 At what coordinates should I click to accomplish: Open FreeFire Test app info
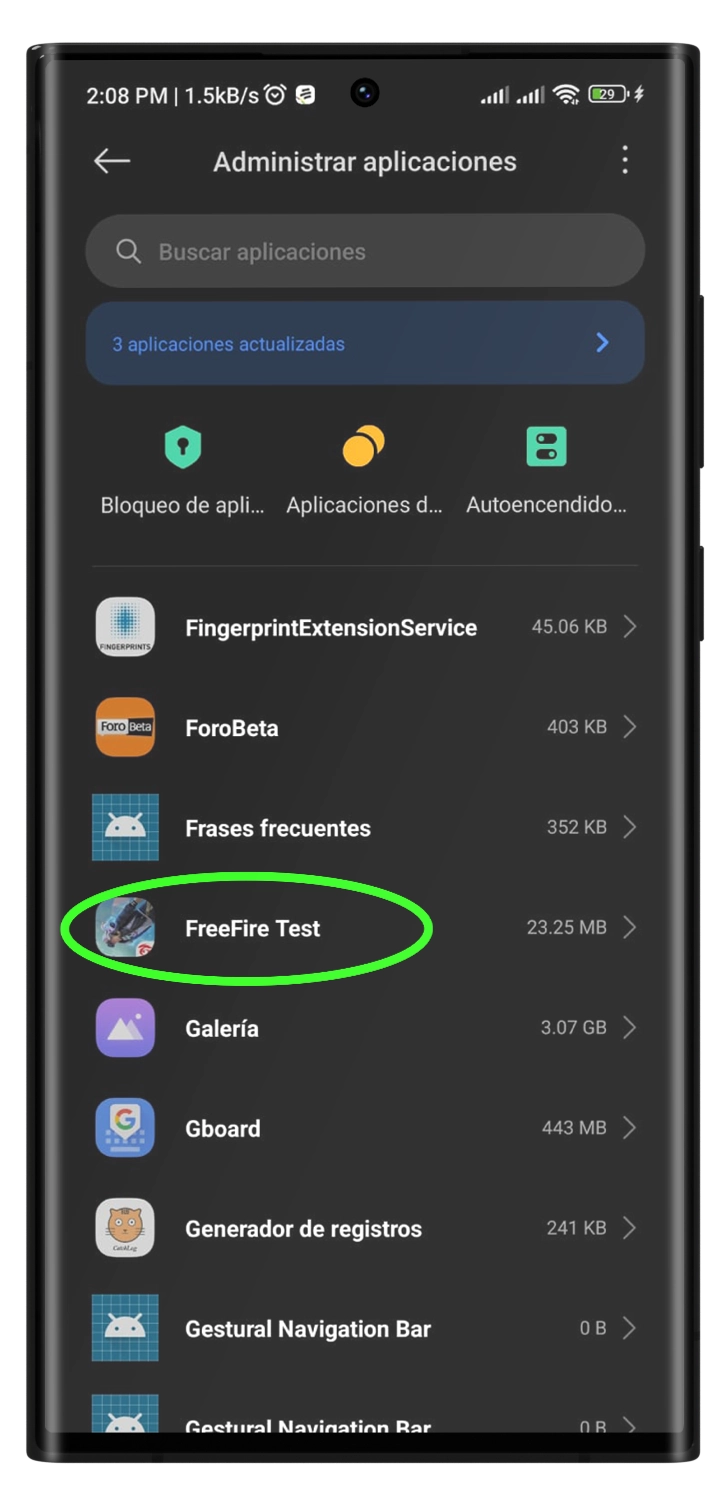click(x=365, y=927)
